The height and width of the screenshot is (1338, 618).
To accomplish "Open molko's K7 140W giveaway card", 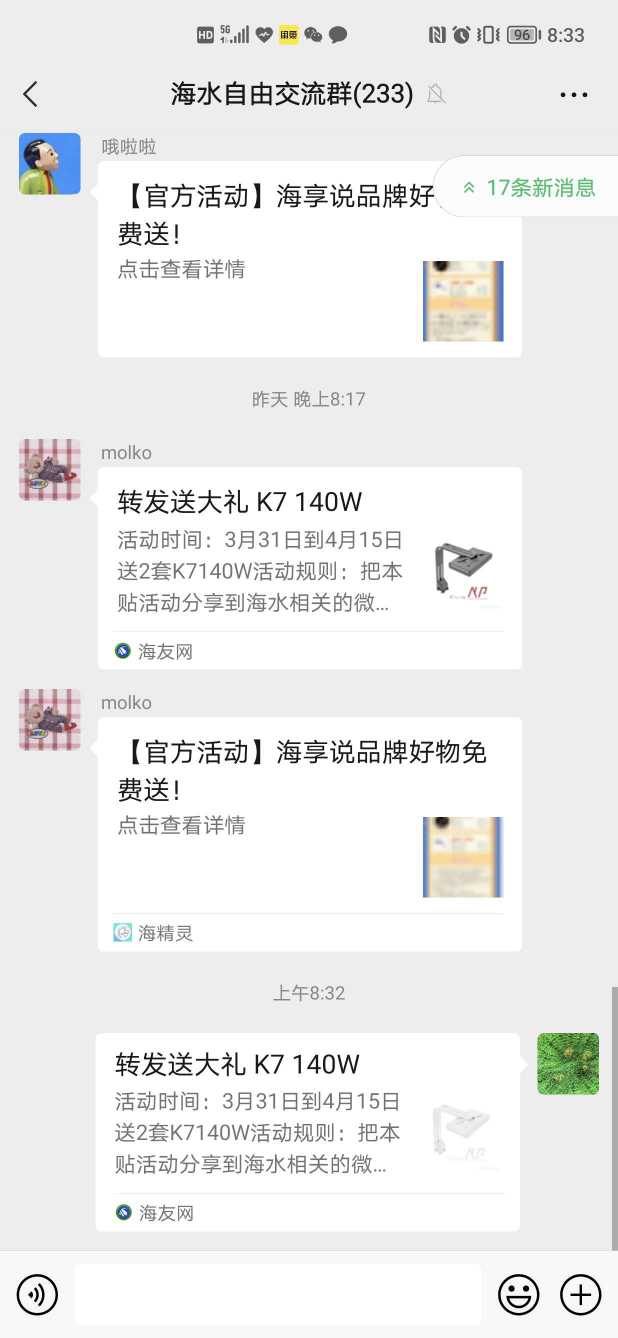I will pyautogui.click(x=309, y=567).
